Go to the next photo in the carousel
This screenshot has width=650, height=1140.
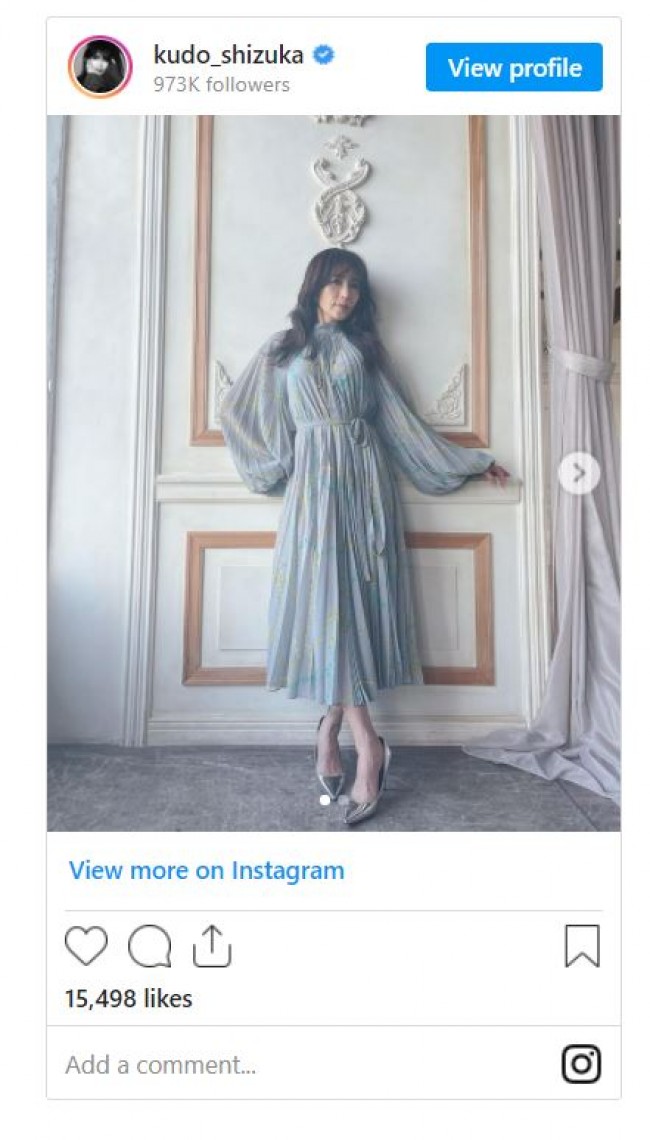[x=578, y=472]
